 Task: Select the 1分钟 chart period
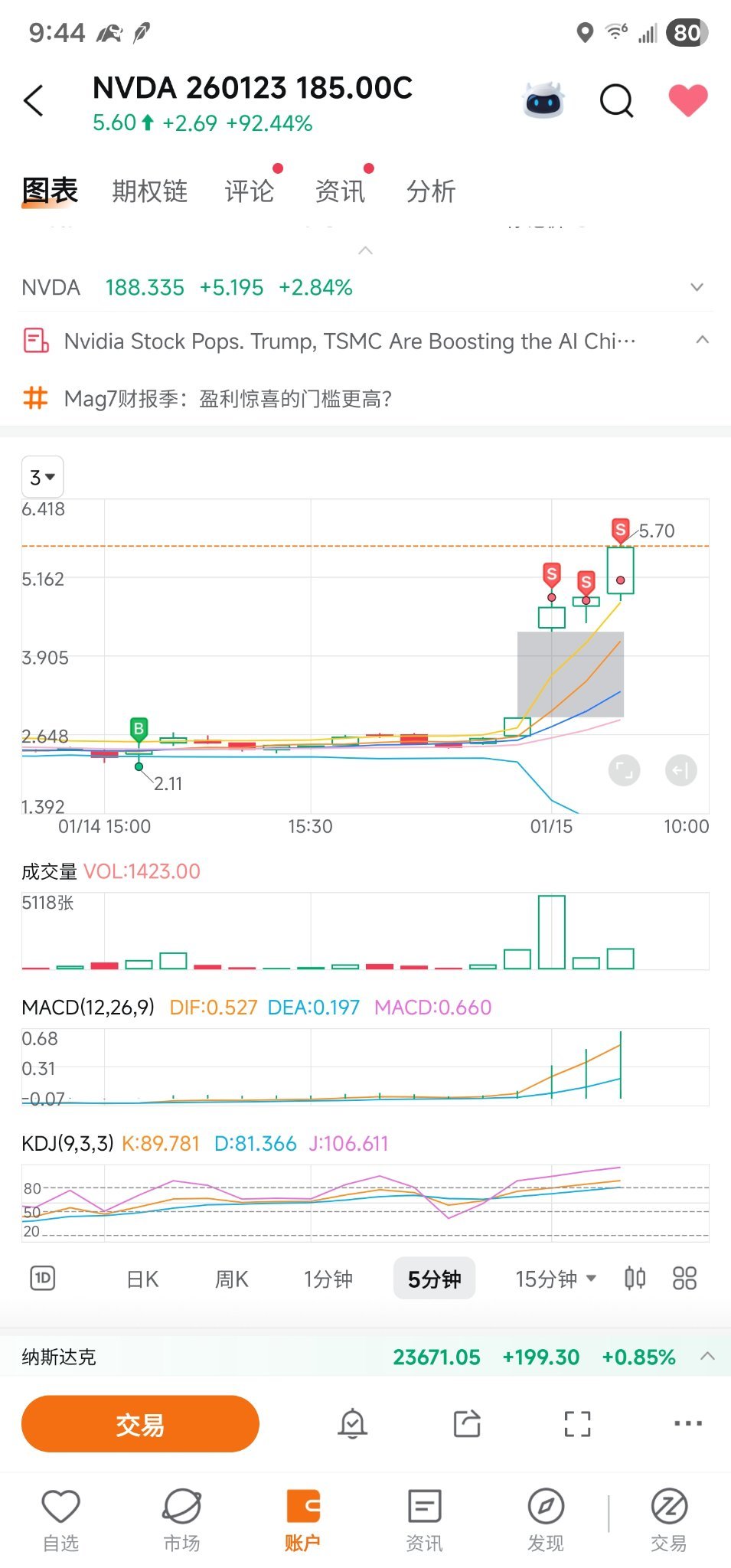coord(328,1279)
